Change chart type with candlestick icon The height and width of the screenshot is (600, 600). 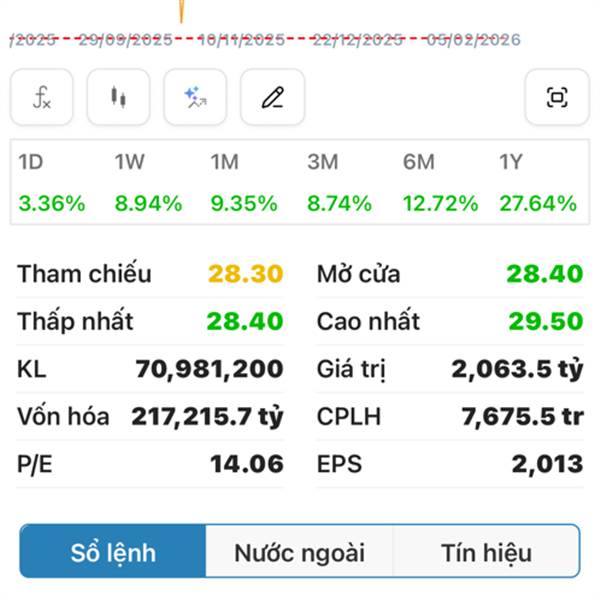pos(119,97)
